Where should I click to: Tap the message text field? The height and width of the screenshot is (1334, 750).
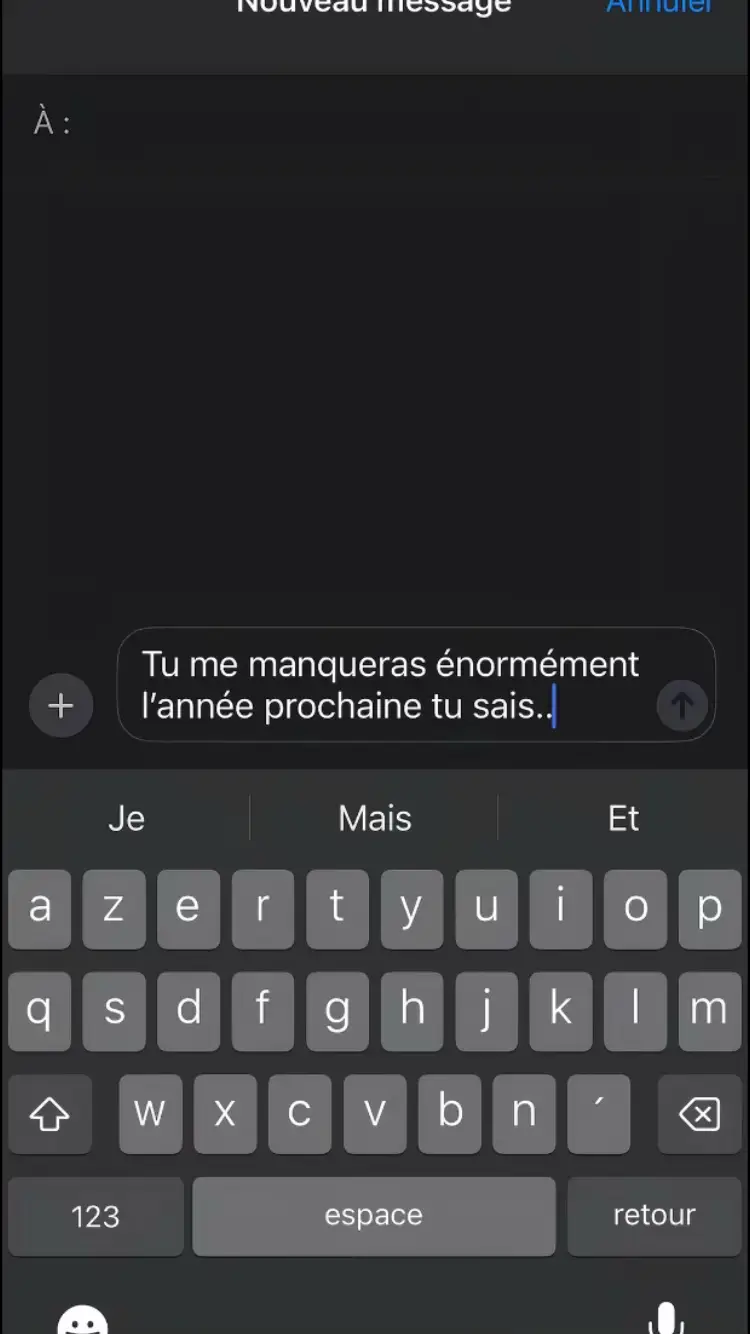[390, 685]
